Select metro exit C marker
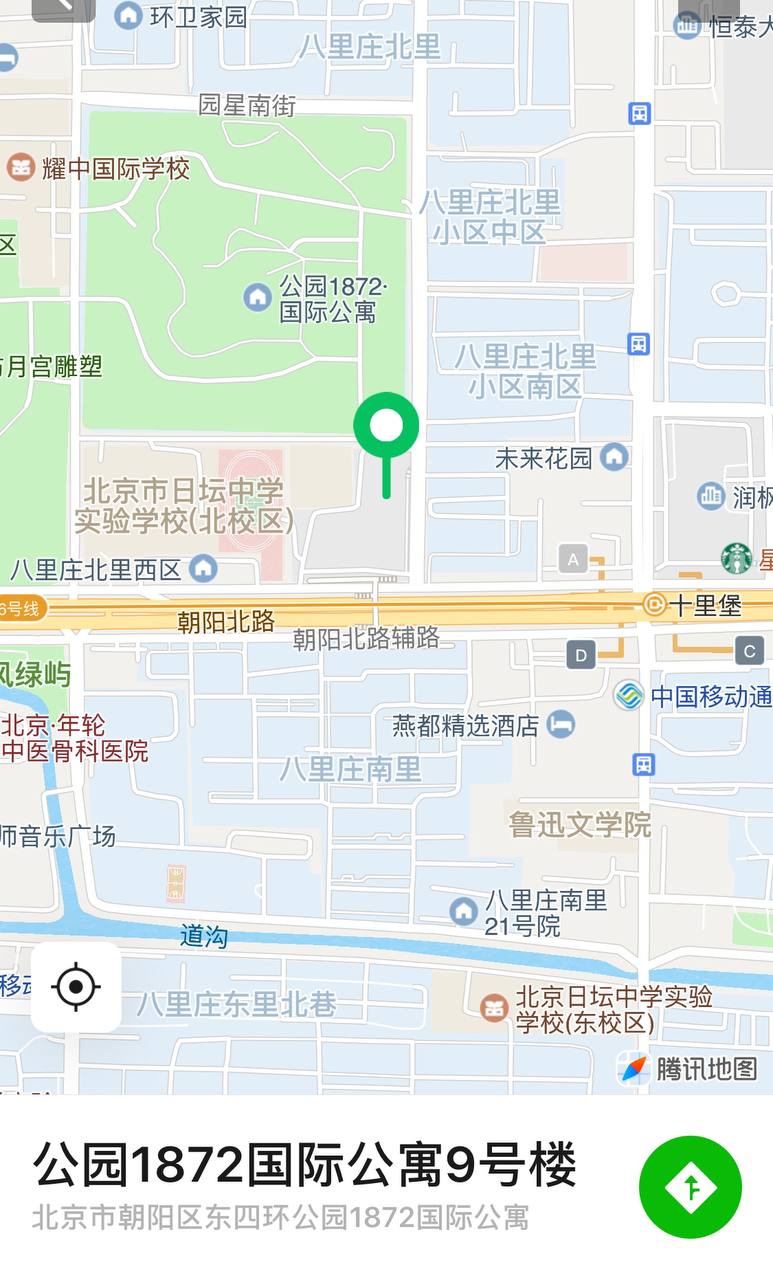Viewport: 773px width, 1280px height. pos(749,649)
